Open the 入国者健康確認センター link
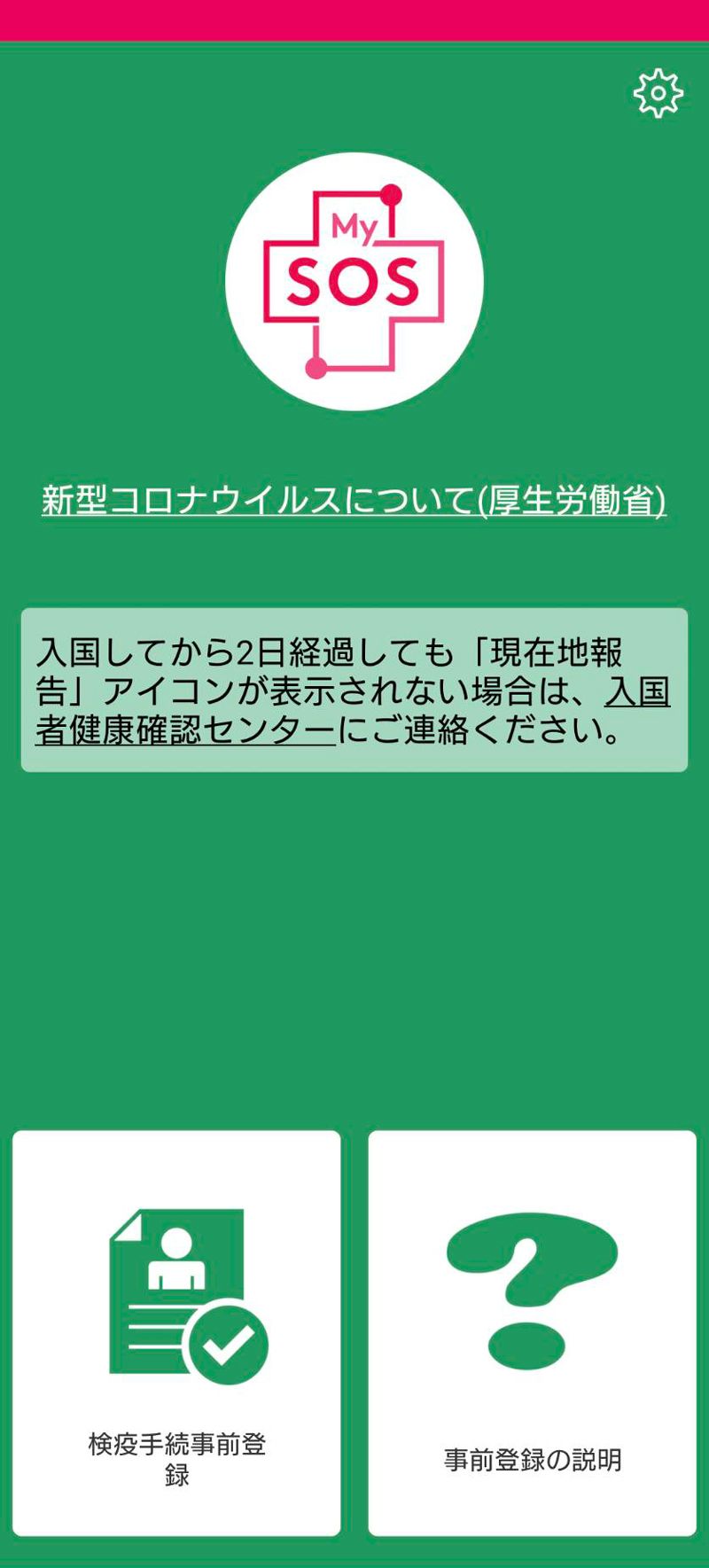Viewport: 709px width, 1568px height. pos(186,731)
